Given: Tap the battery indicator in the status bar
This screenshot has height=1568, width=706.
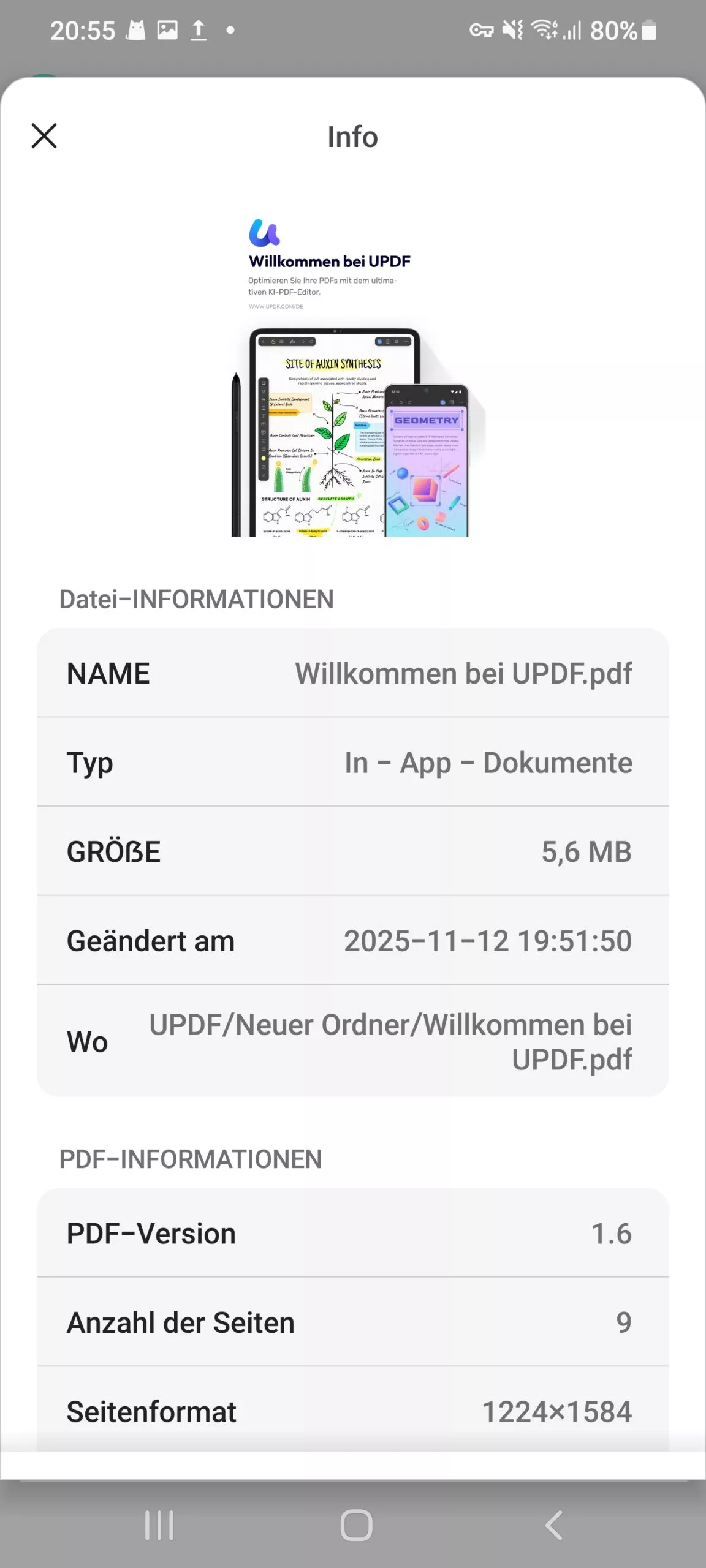Looking at the screenshot, I should coord(648,29).
